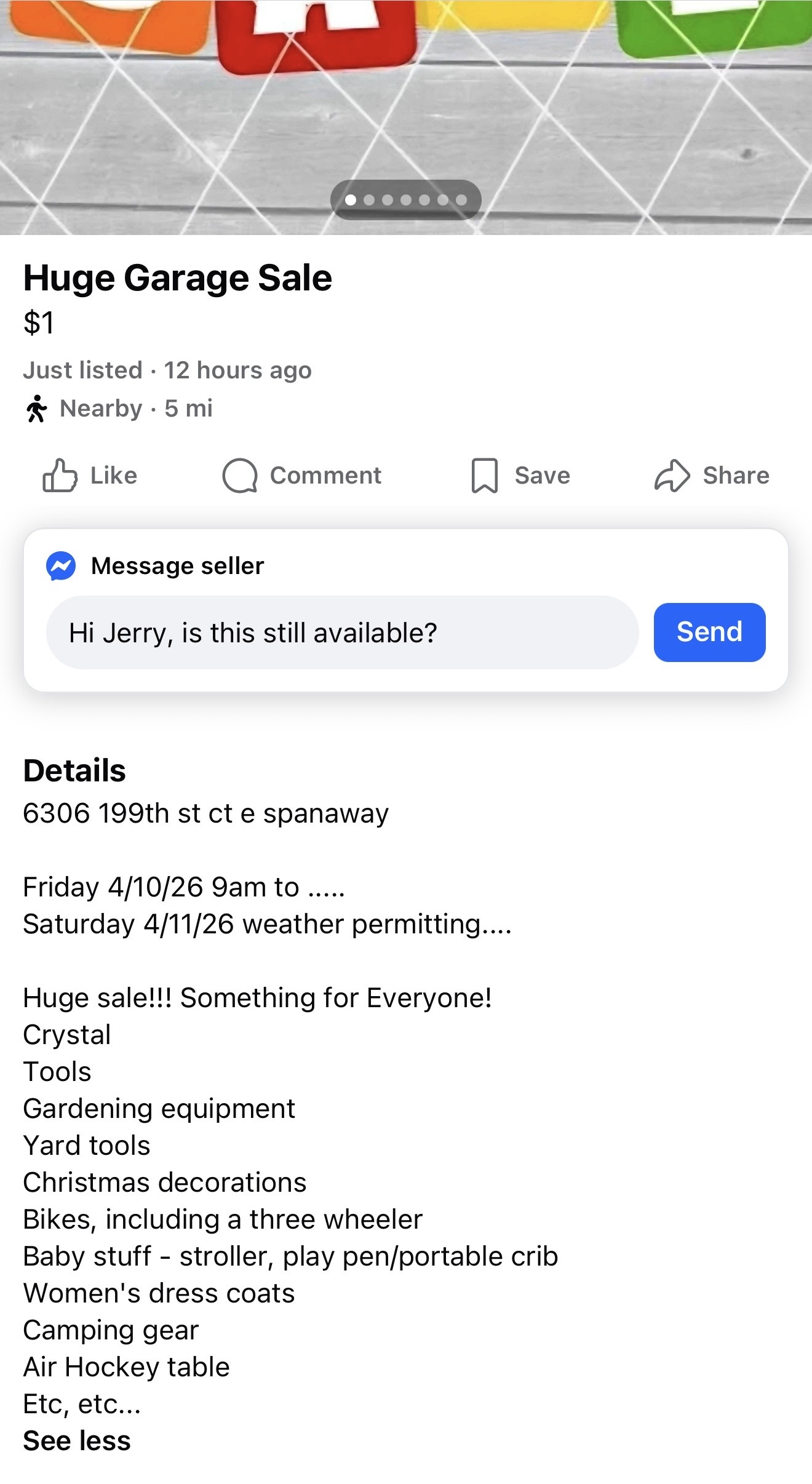Like the Huge Garage Sale listing

[x=90, y=476]
